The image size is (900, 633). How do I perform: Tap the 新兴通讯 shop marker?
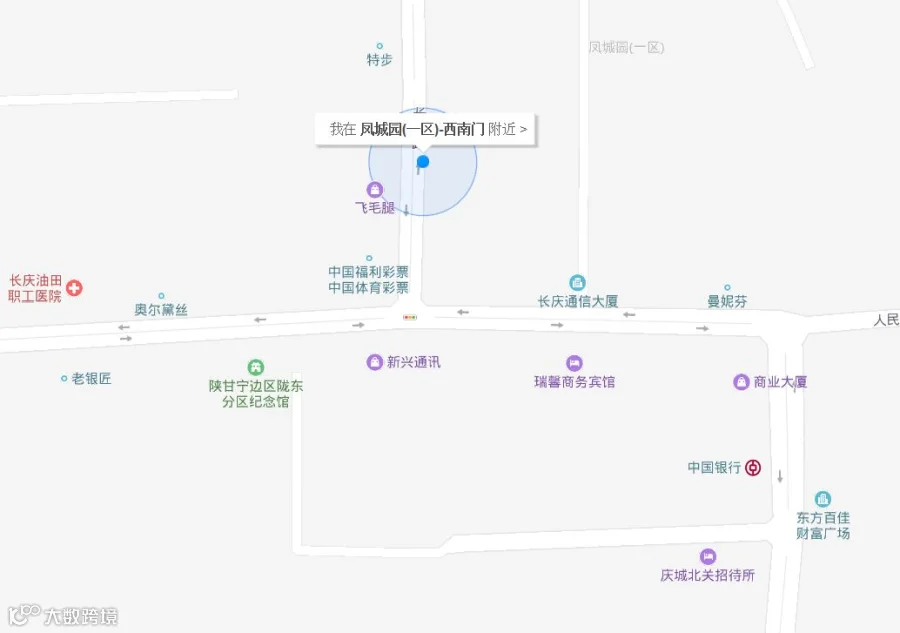[x=374, y=362]
